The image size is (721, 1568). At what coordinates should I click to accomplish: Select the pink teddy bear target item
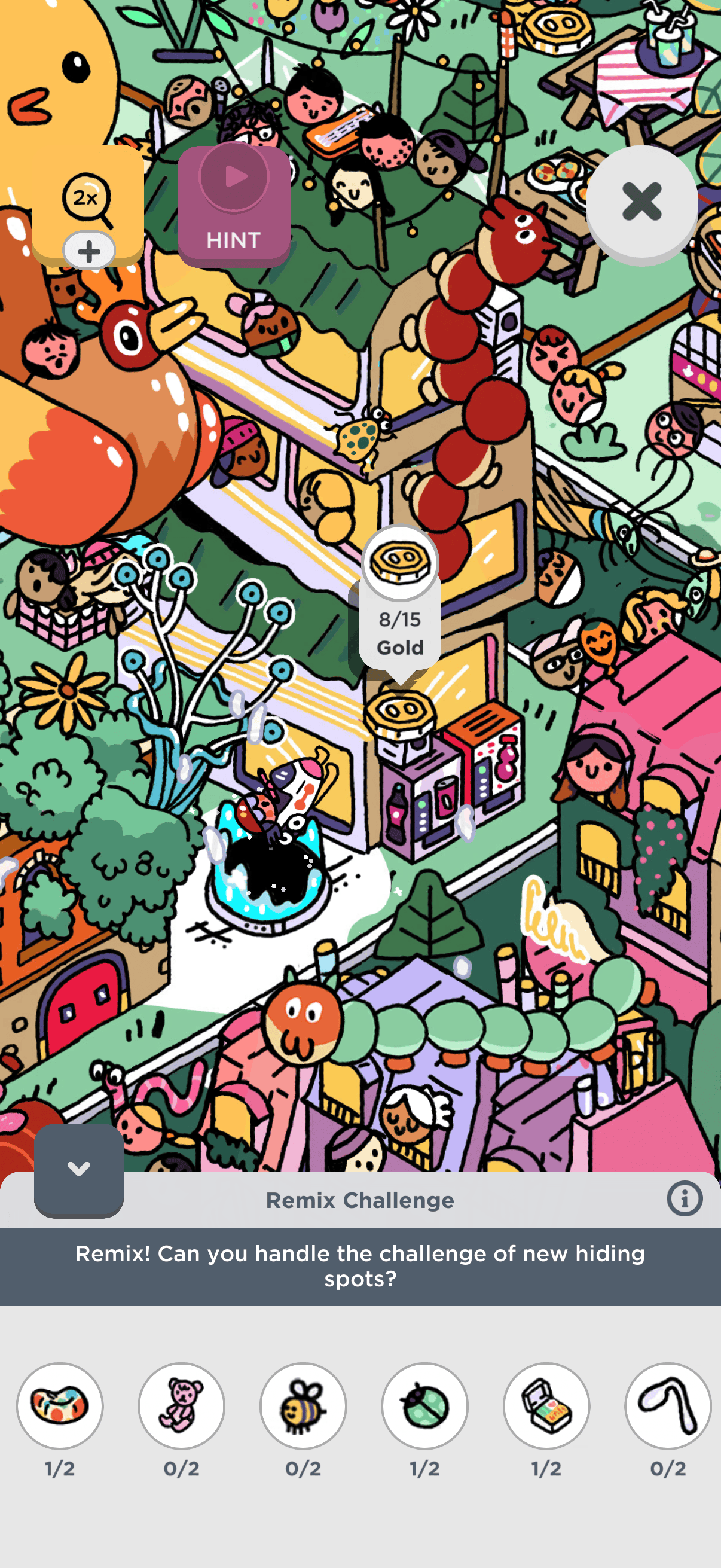(x=181, y=1405)
